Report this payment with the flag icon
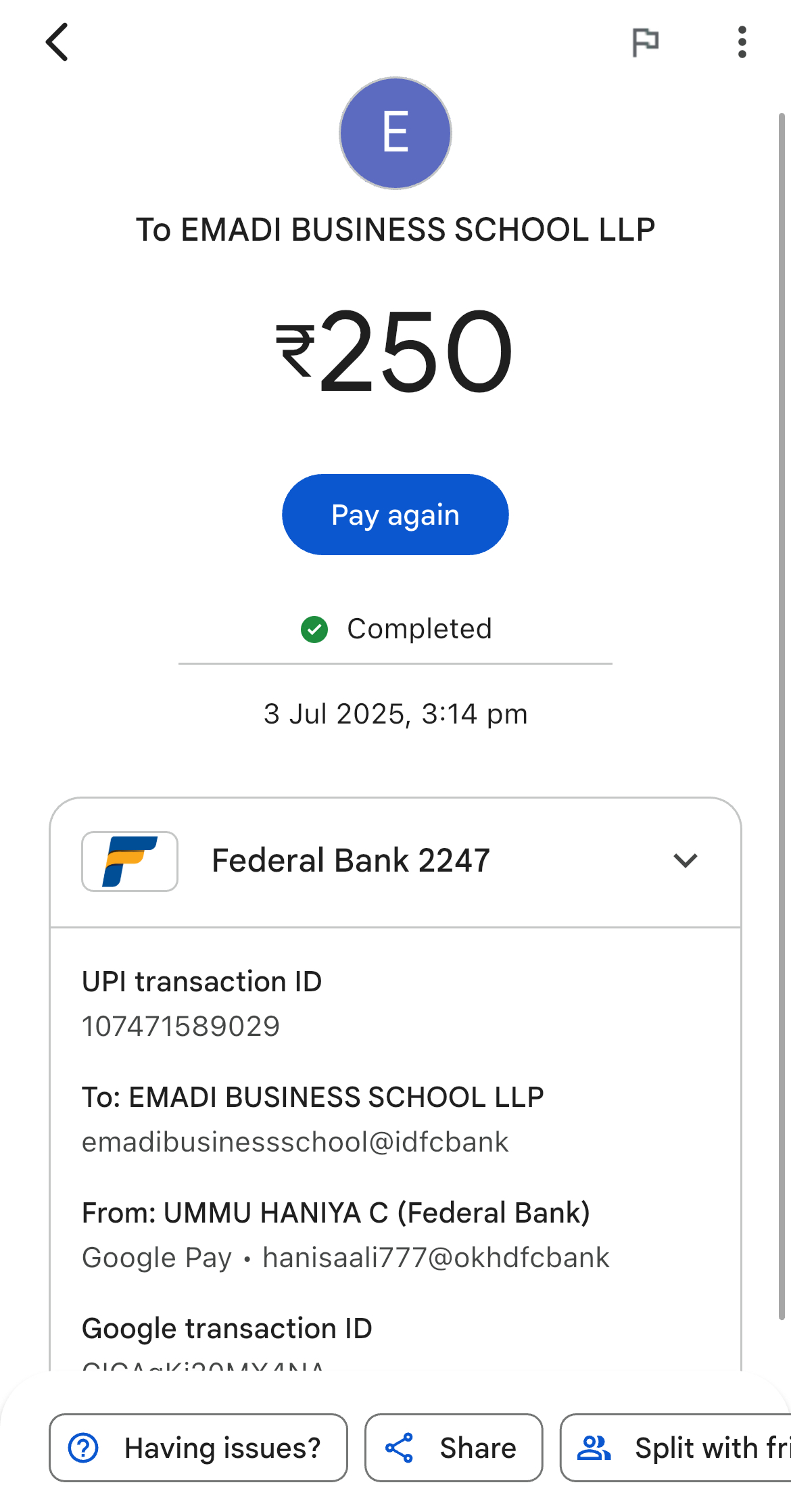 pos(645,43)
